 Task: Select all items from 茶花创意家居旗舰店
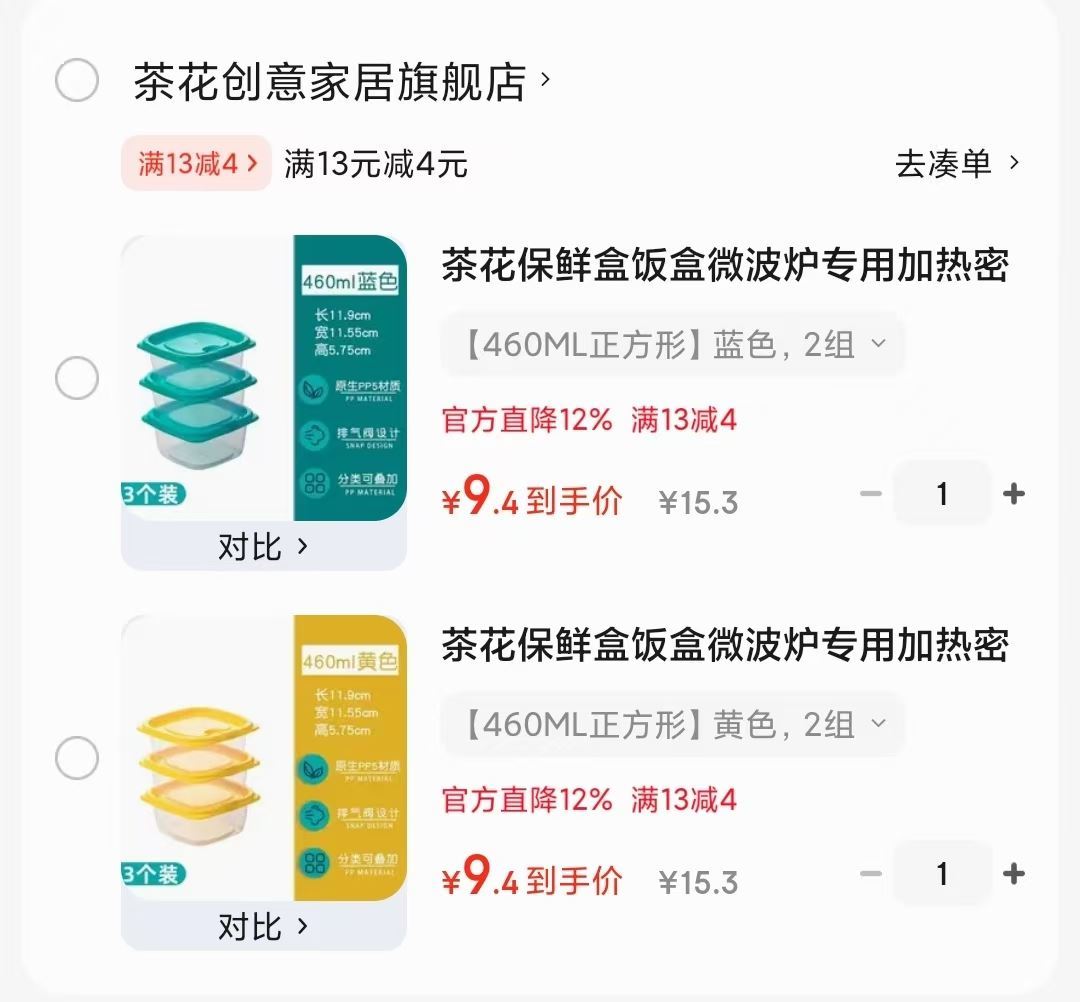click(x=77, y=81)
